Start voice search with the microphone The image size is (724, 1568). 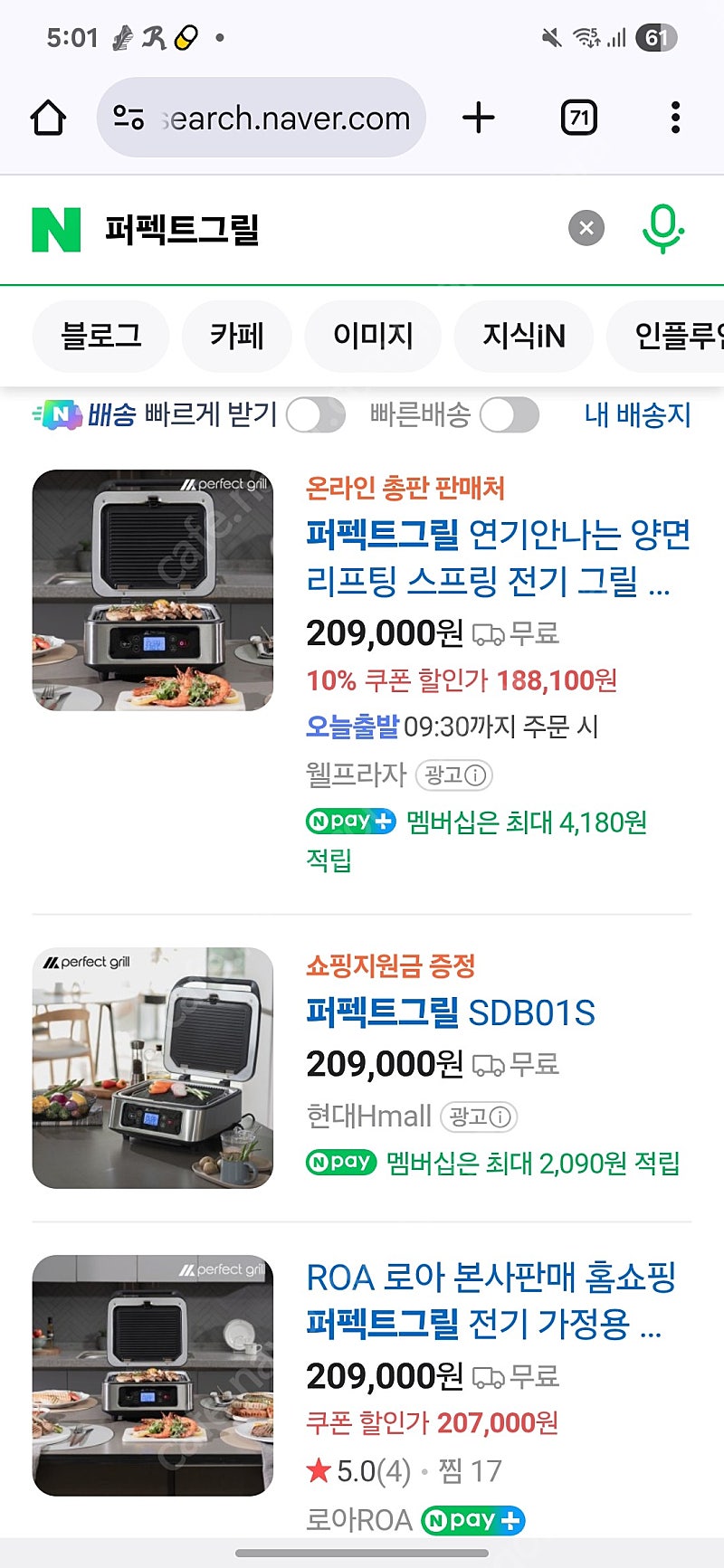(662, 228)
